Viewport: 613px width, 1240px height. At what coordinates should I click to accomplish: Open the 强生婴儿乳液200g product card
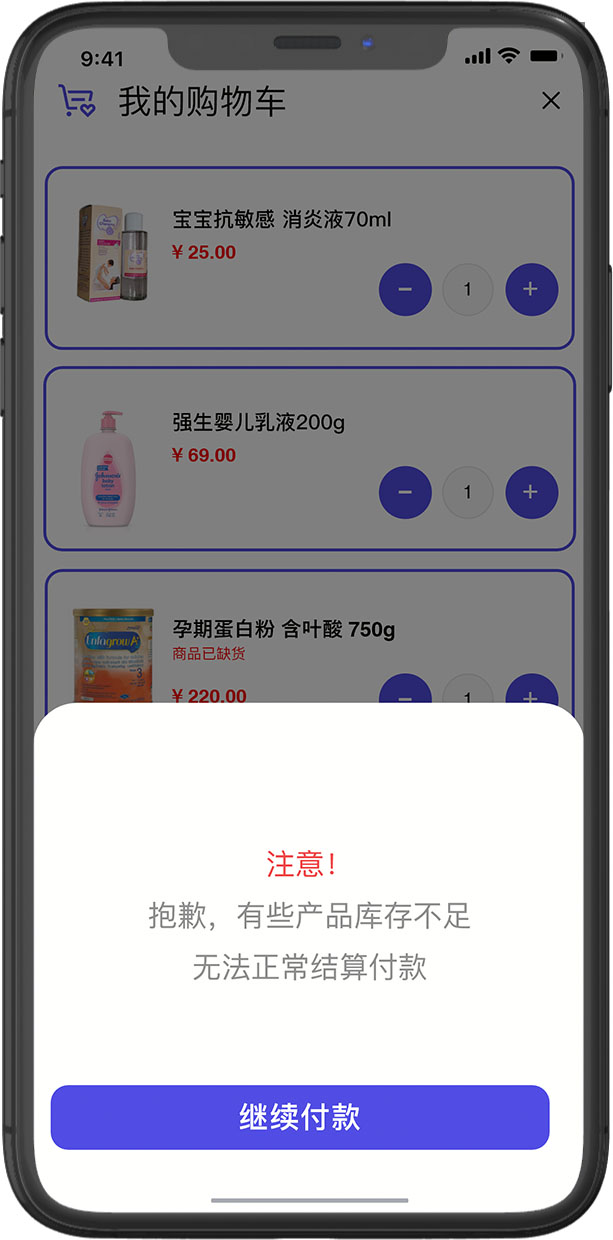click(x=309, y=459)
